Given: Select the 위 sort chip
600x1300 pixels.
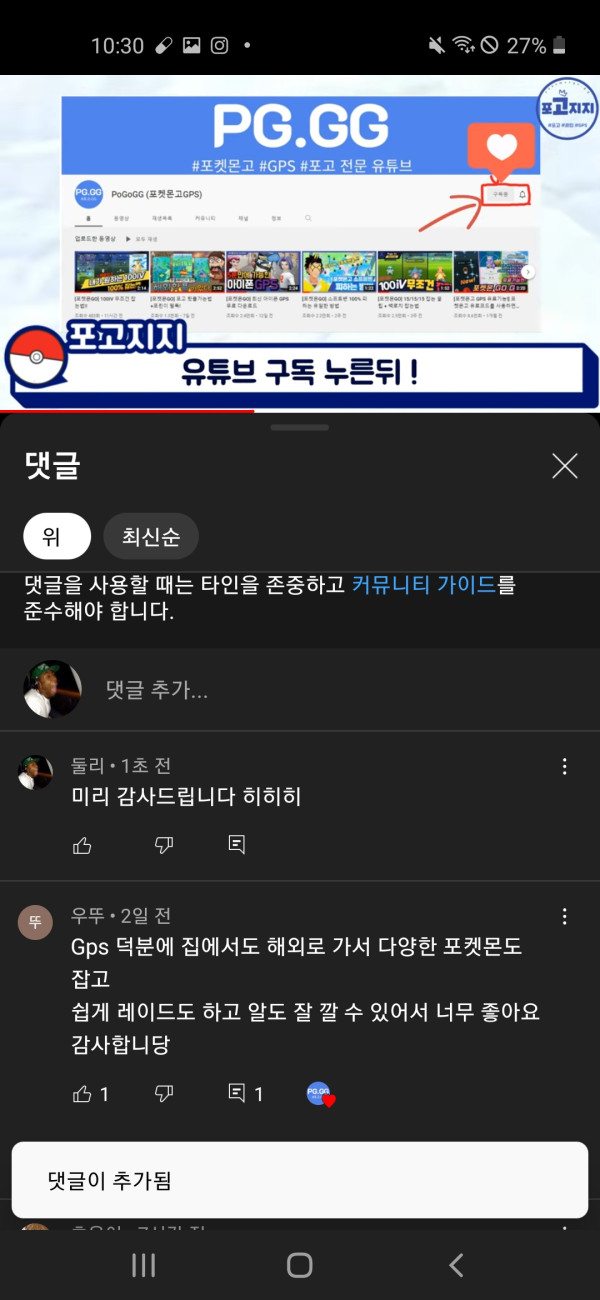Looking at the screenshot, I should [x=57, y=537].
